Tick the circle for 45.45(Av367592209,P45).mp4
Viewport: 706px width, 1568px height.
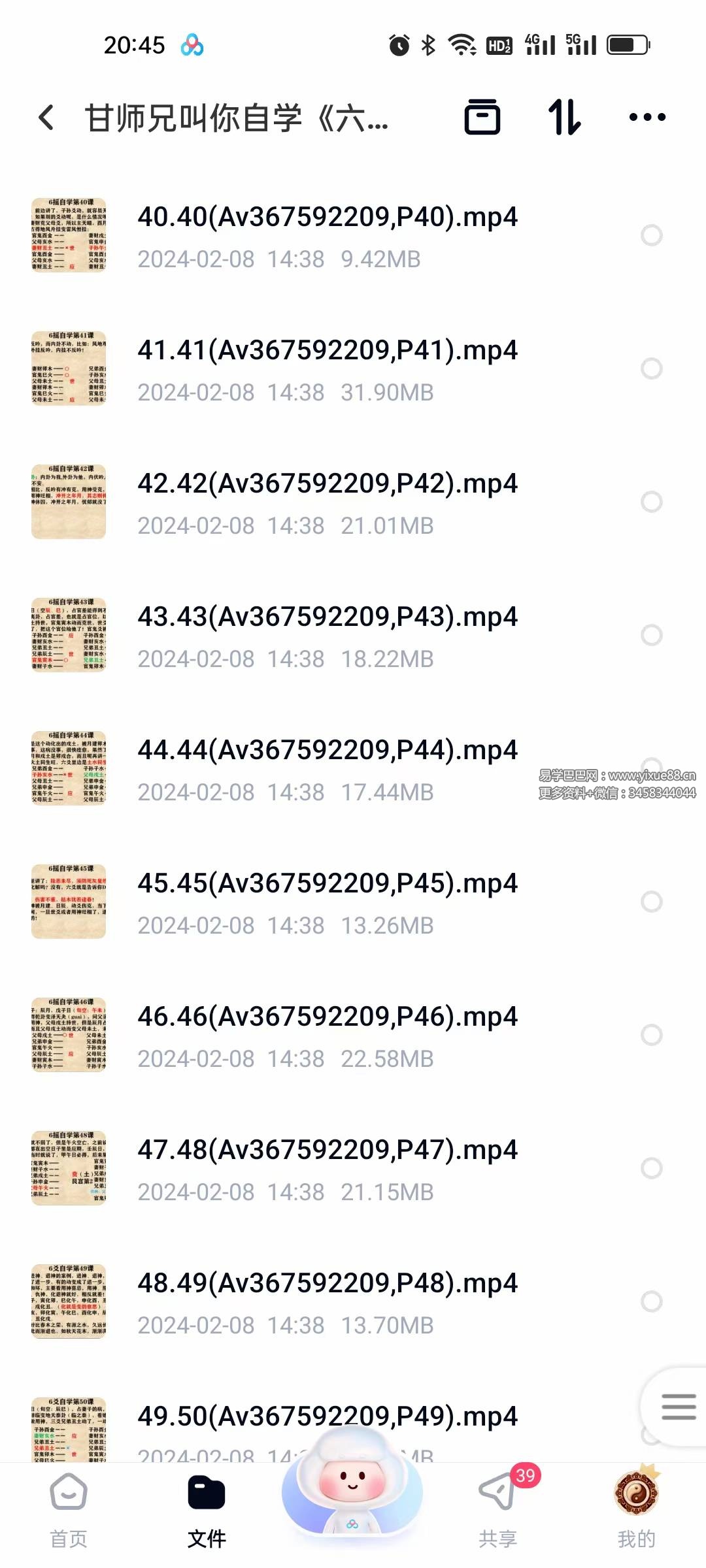click(651, 902)
